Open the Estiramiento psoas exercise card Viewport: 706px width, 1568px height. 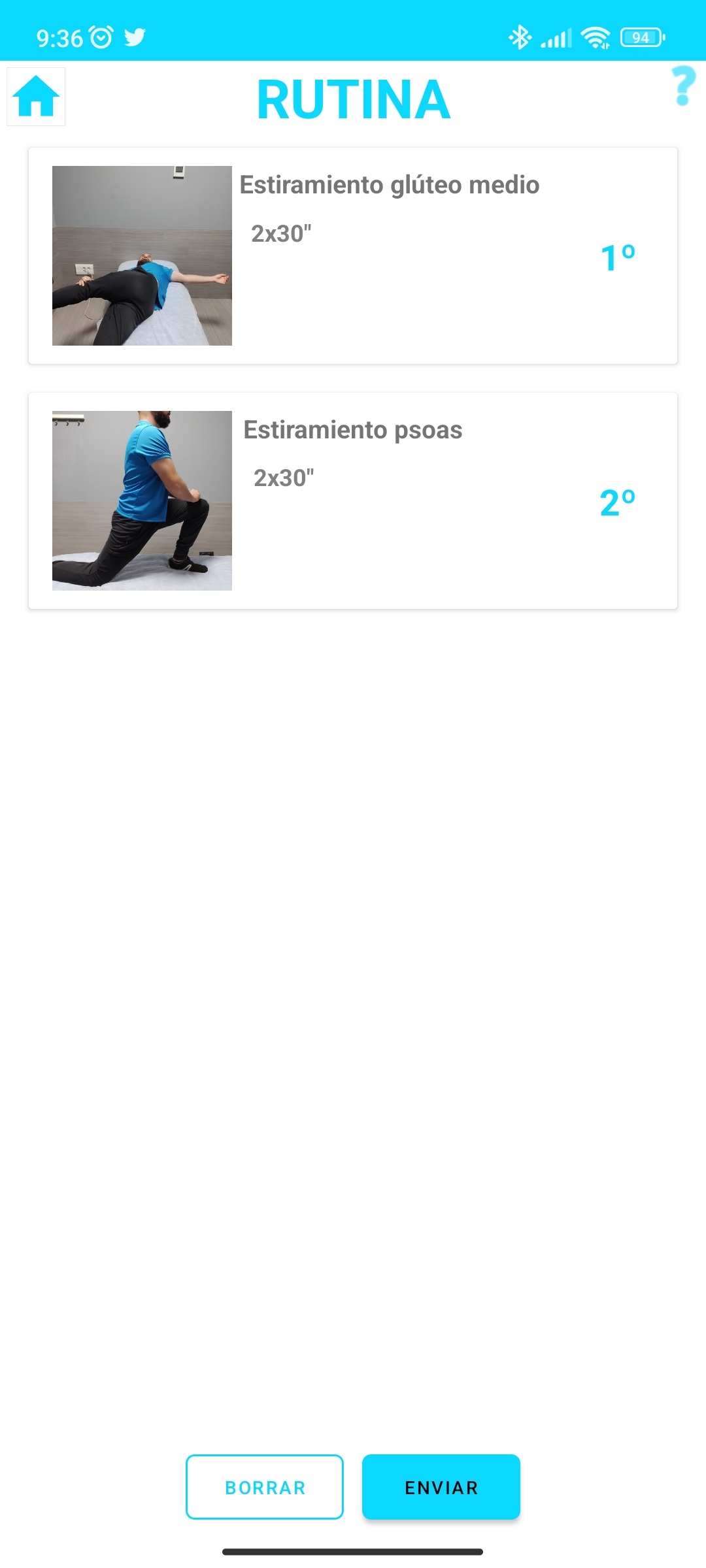pyautogui.click(x=353, y=500)
